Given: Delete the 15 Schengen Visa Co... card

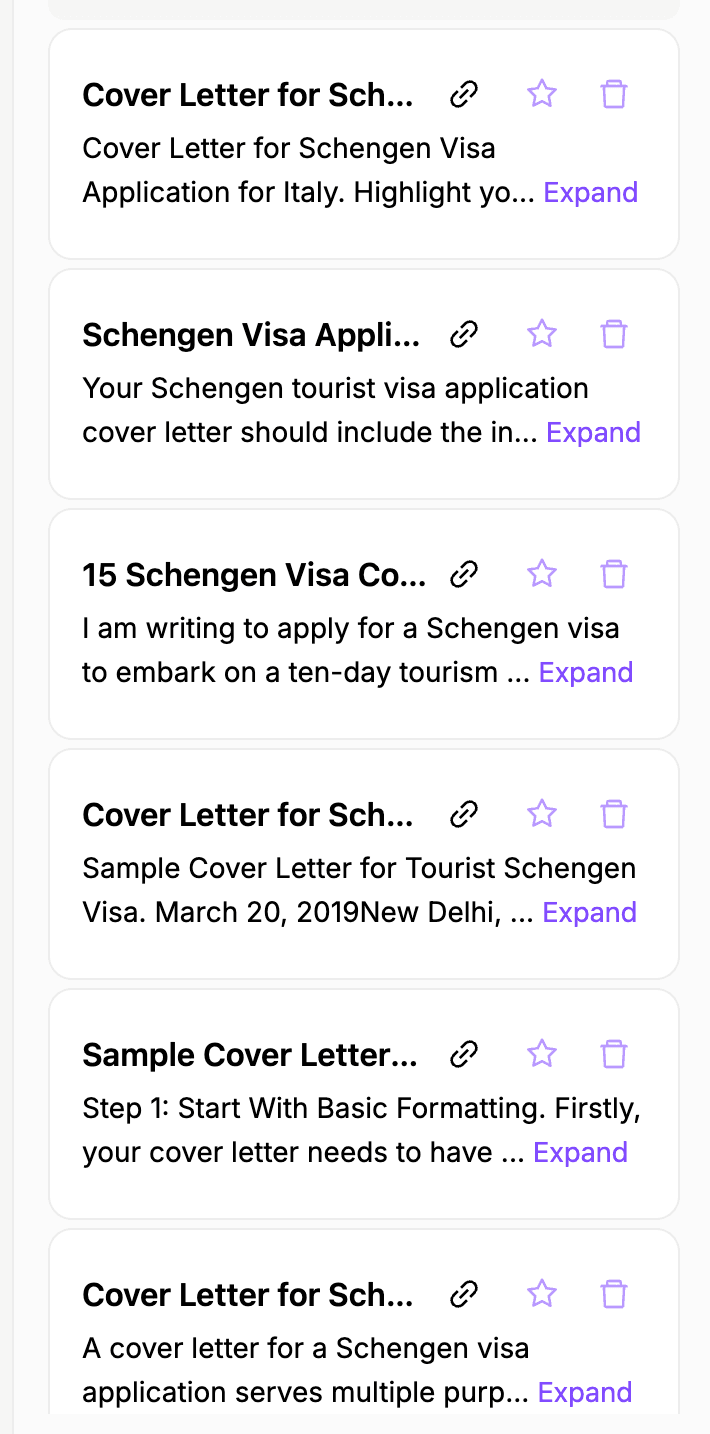Looking at the screenshot, I should click(x=614, y=574).
